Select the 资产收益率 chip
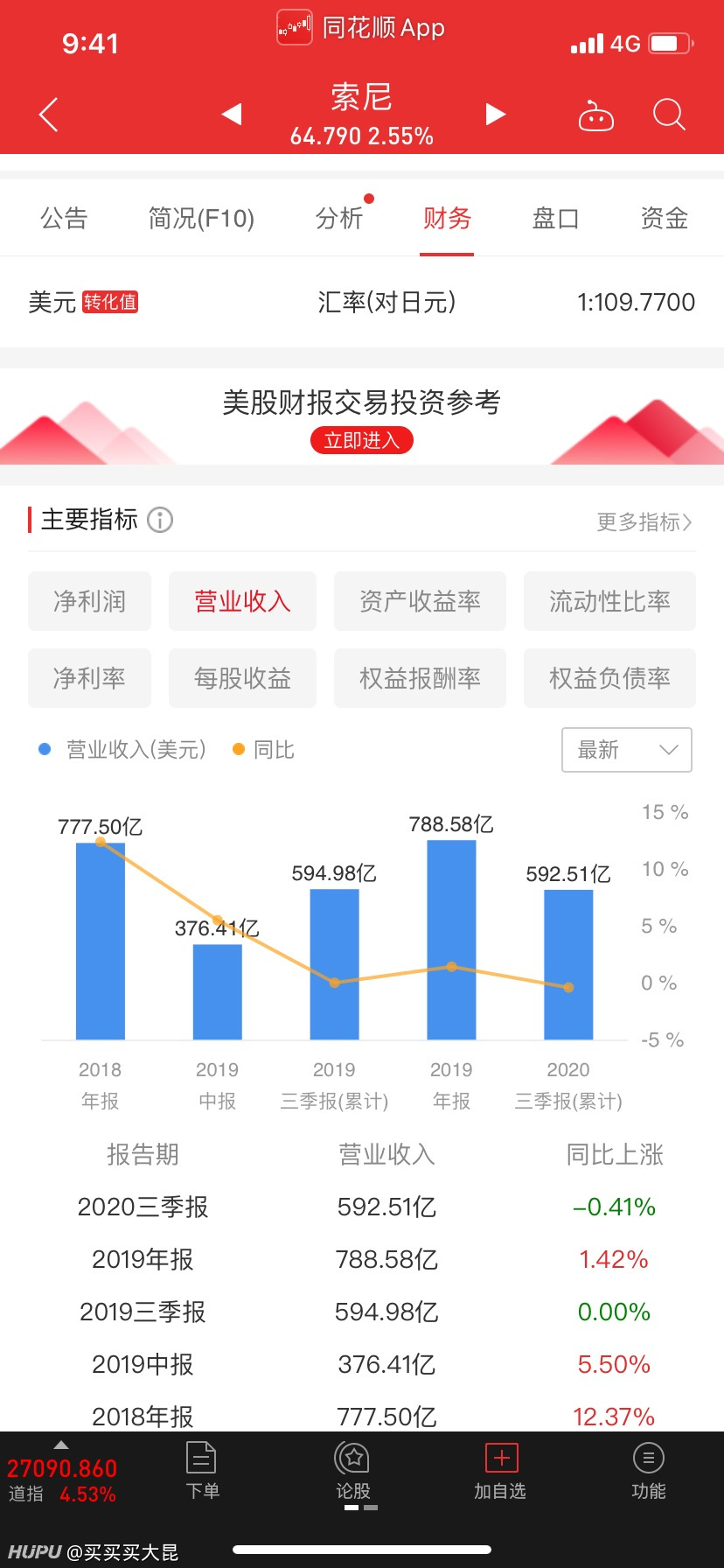 click(x=420, y=601)
